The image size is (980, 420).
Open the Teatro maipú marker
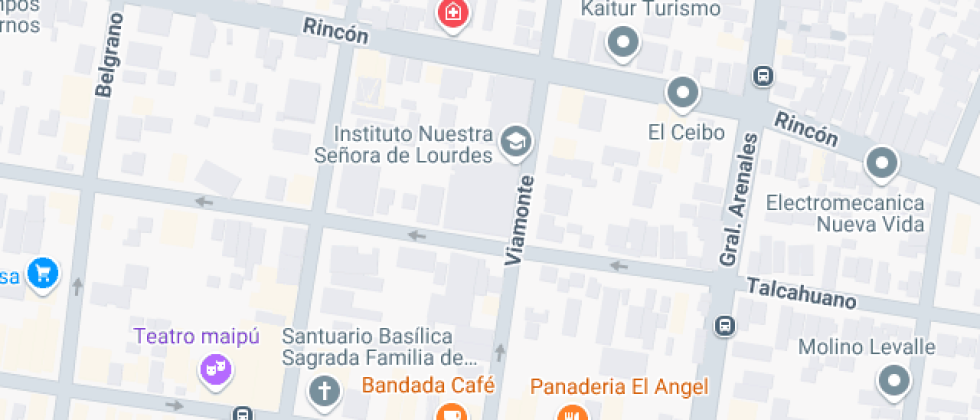click(x=216, y=371)
